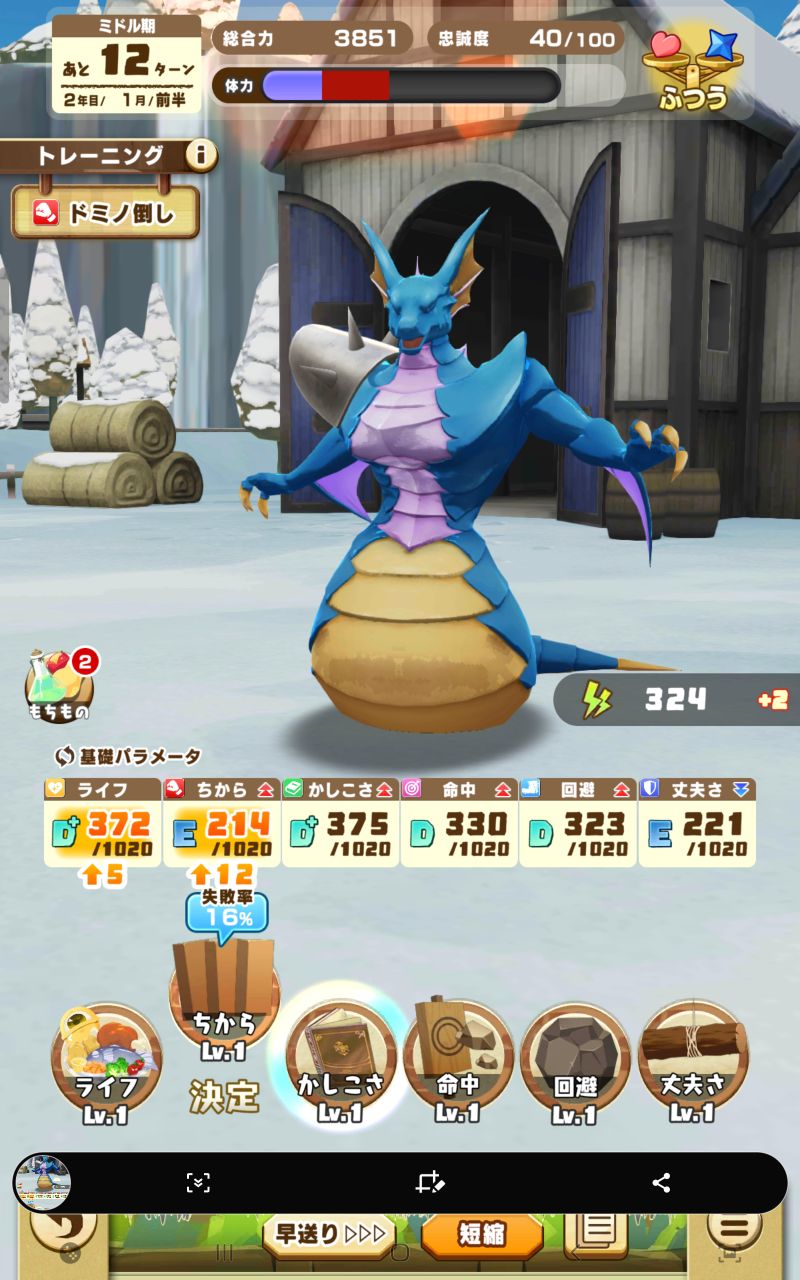The height and width of the screenshot is (1280, 800).
Task: Open the log document icon
Action: tap(598, 1234)
